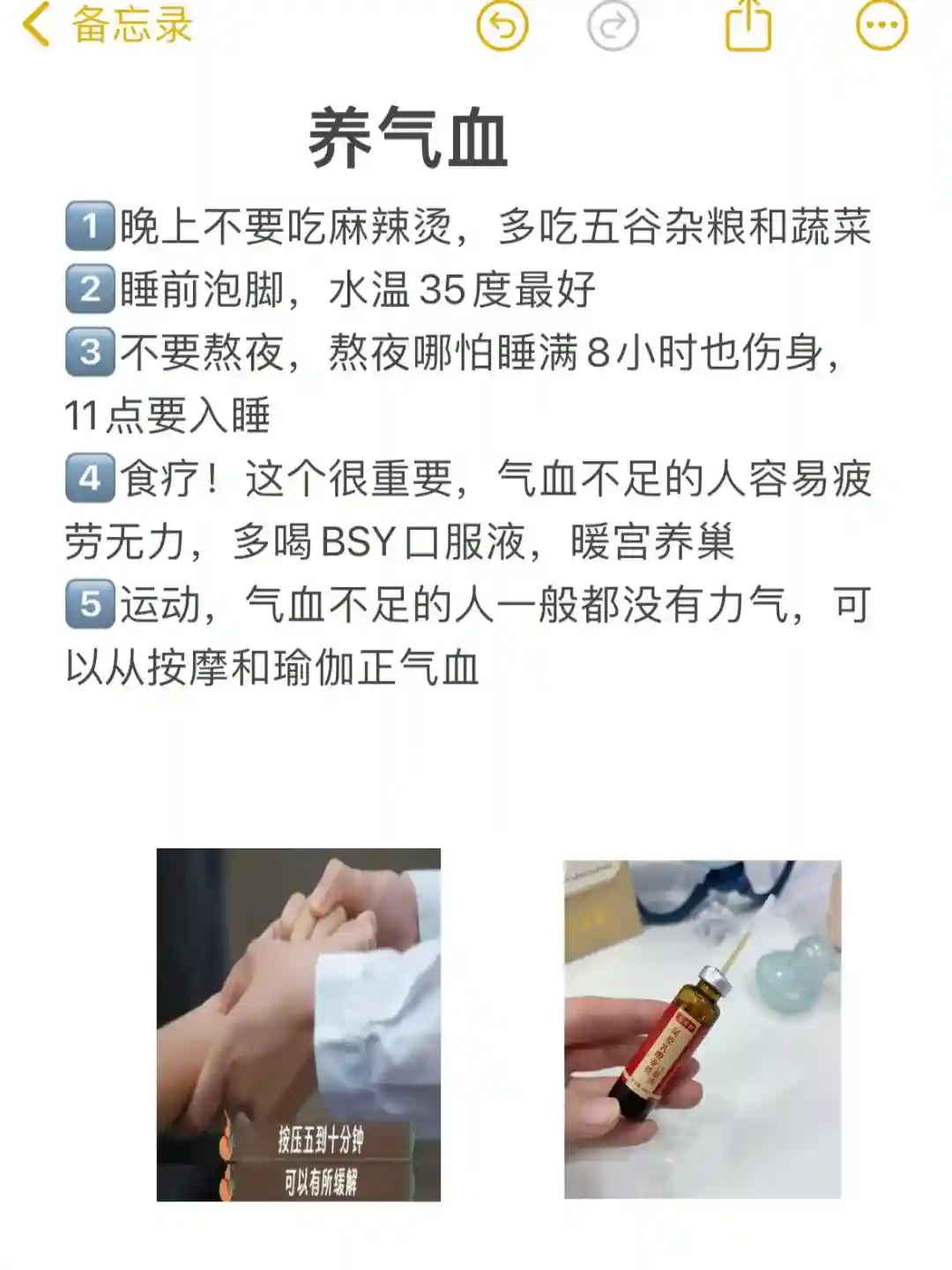Open the oral liquid bottle image
Image resolution: width=952 pixels, height=1270 pixels.
tap(703, 1028)
